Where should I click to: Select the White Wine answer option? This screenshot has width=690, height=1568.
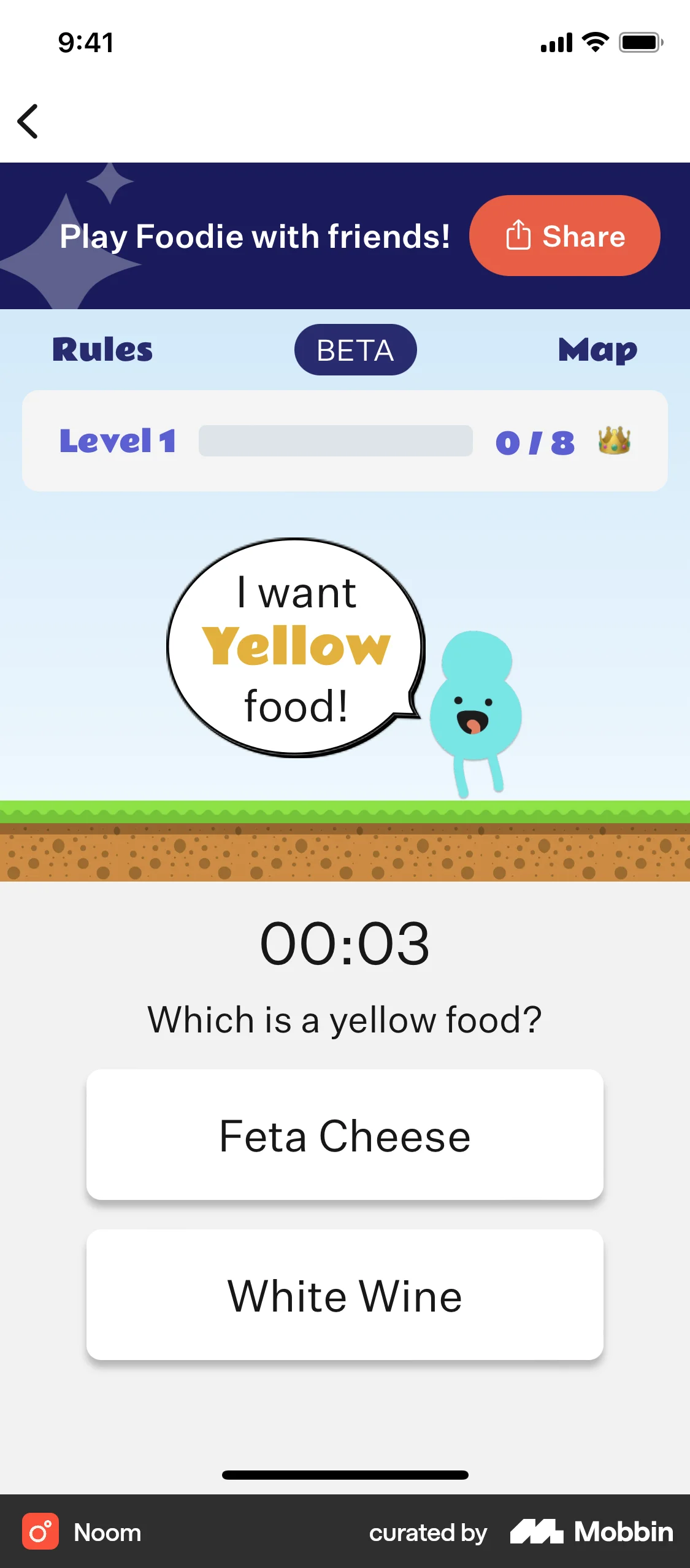coord(345,1295)
